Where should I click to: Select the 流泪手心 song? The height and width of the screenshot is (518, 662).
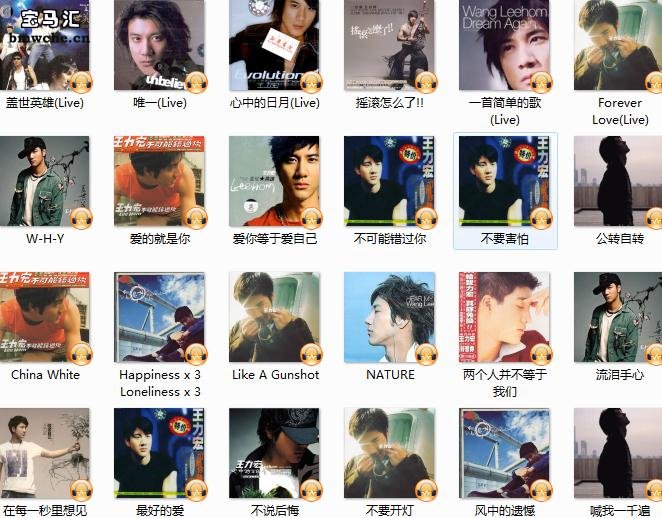coord(619,318)
